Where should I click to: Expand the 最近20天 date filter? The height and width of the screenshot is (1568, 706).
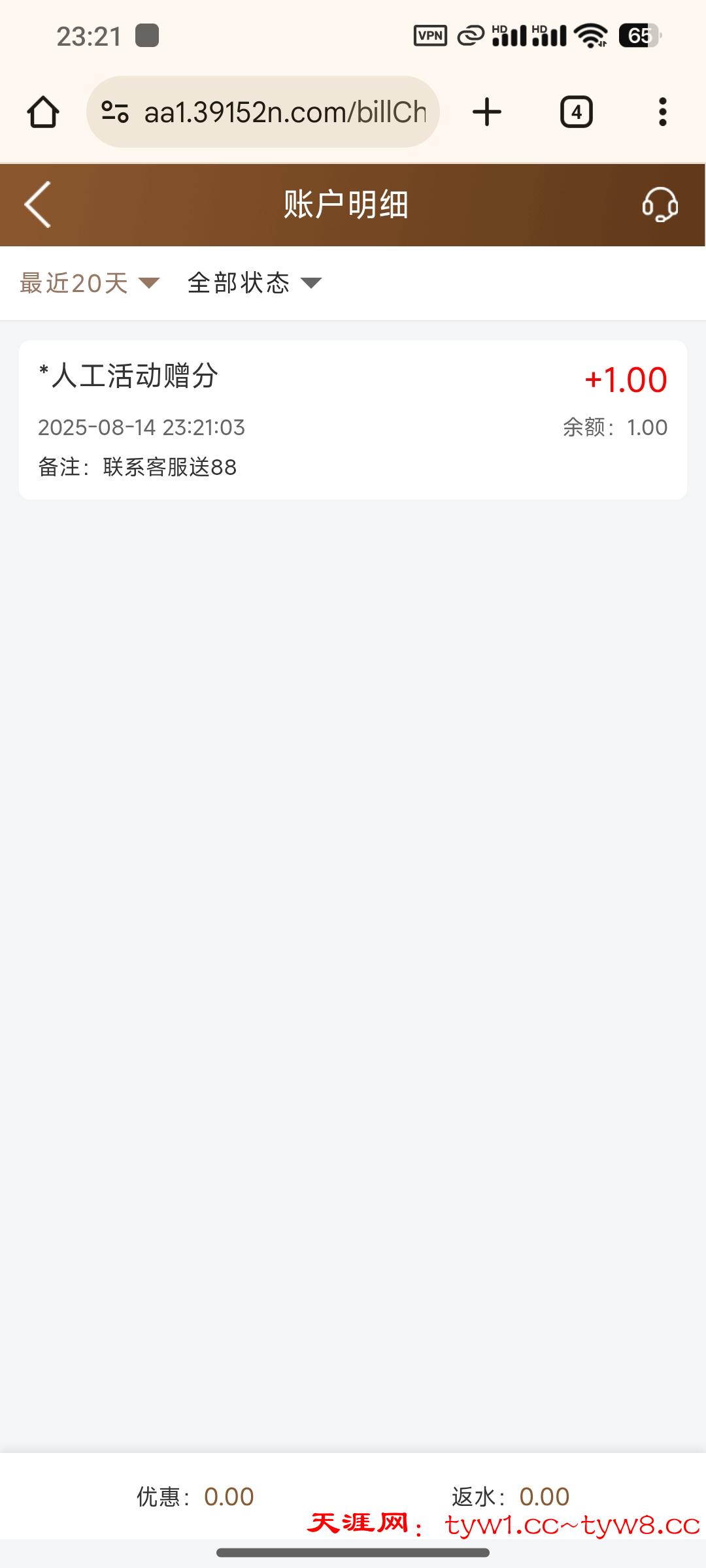(90, 283)
